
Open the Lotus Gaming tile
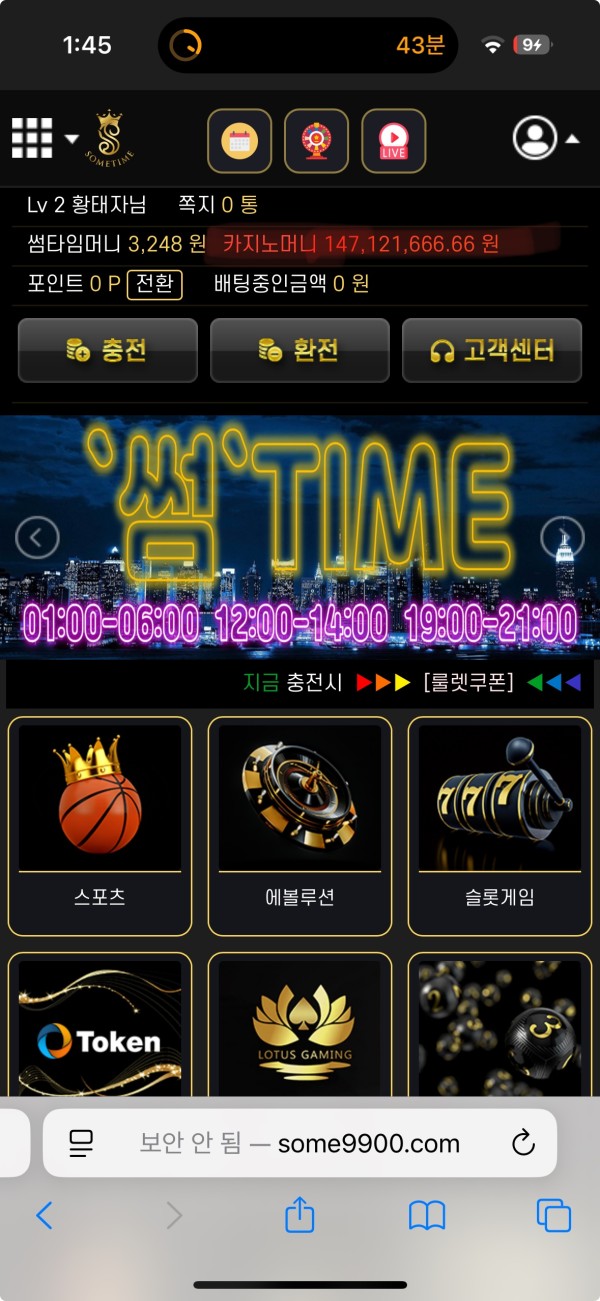tap(300, 1030)
